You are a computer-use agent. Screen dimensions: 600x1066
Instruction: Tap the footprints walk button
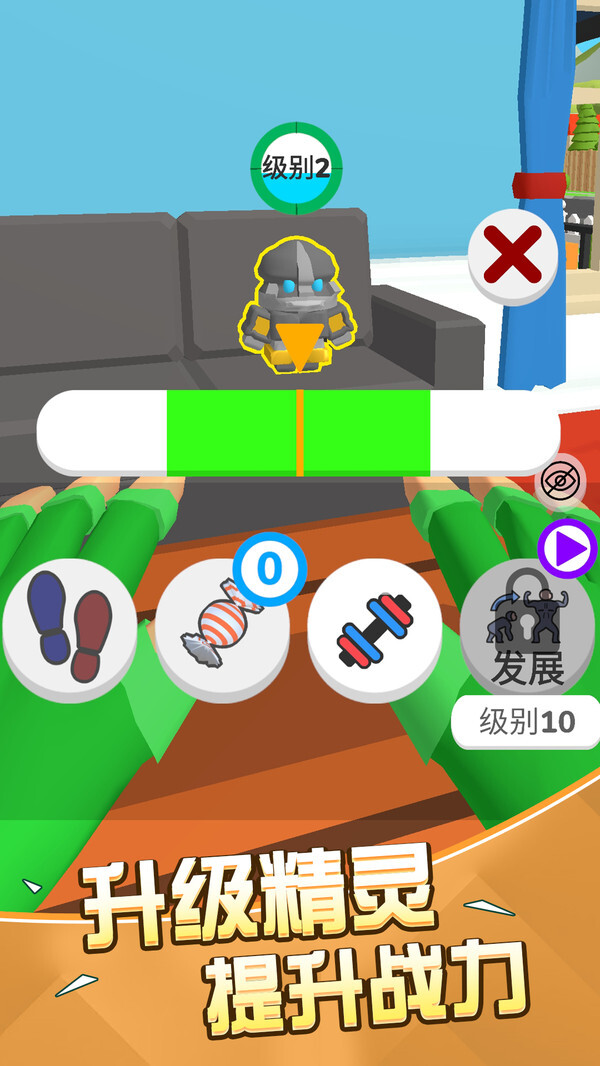(70, 626)
